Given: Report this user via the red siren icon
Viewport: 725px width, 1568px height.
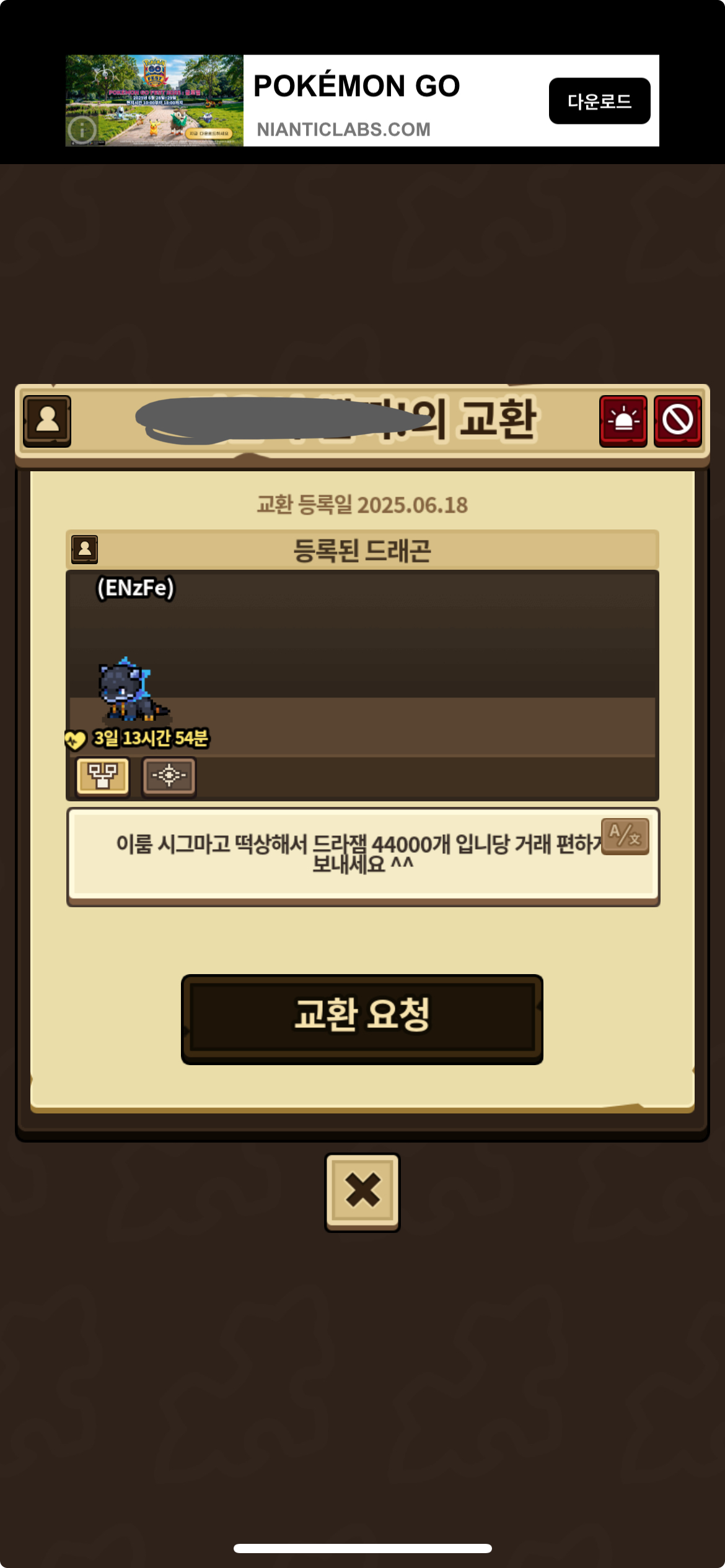Looking at the screenshot, I should (623, 421).
